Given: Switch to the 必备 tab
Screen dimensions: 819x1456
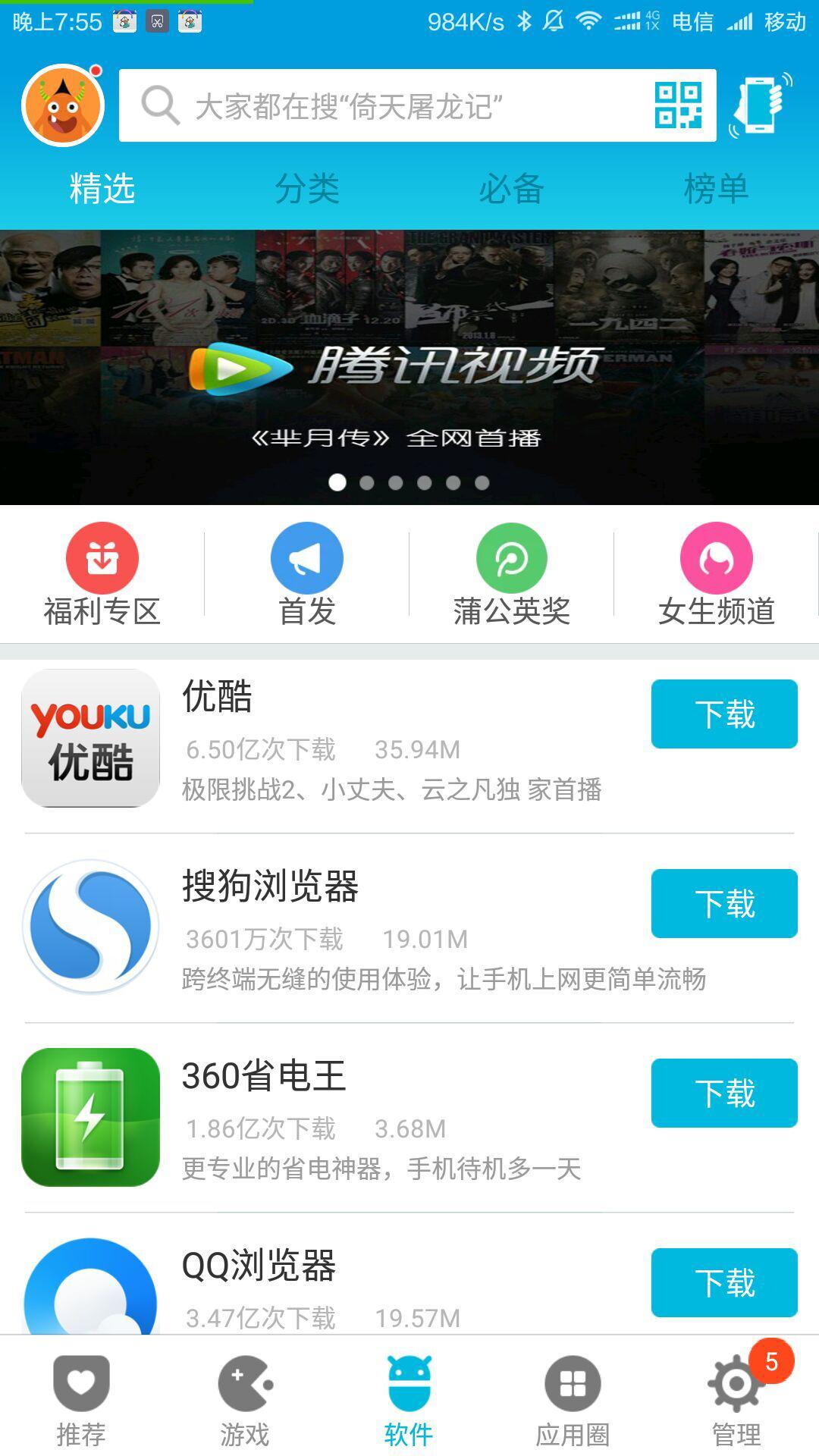Looking at the screenshot, I should pyautogui.click(x=511, y=188).
